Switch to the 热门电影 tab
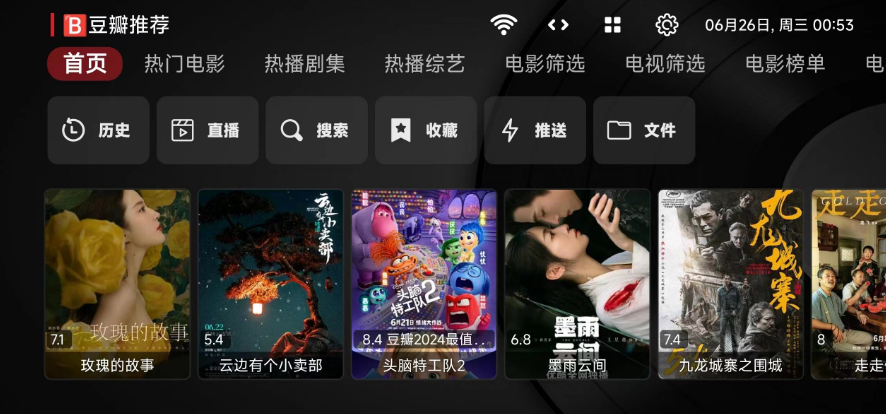The image size is (886, 414). pos(184,64)
